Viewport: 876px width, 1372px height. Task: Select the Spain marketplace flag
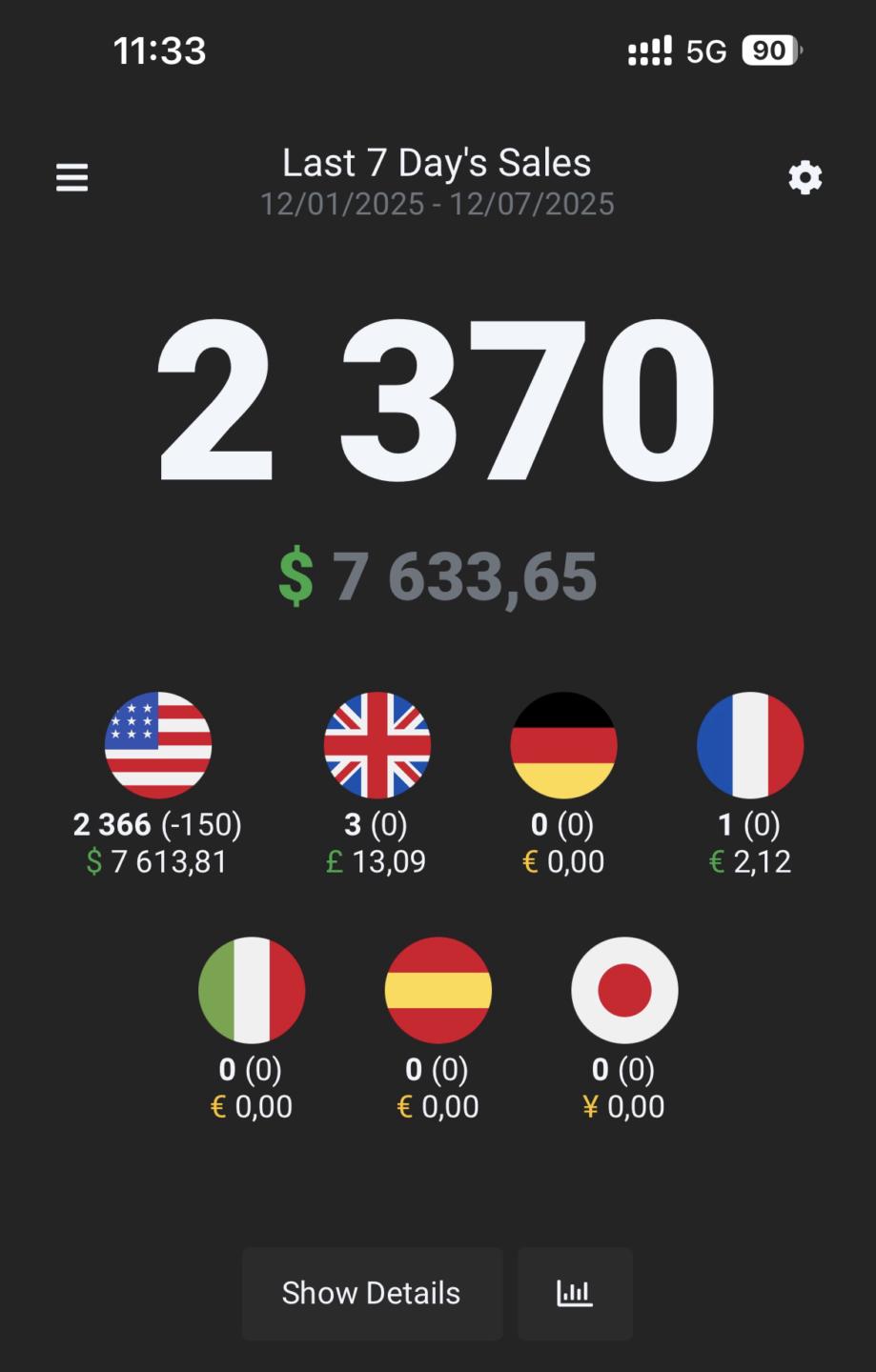pos(438,990)
